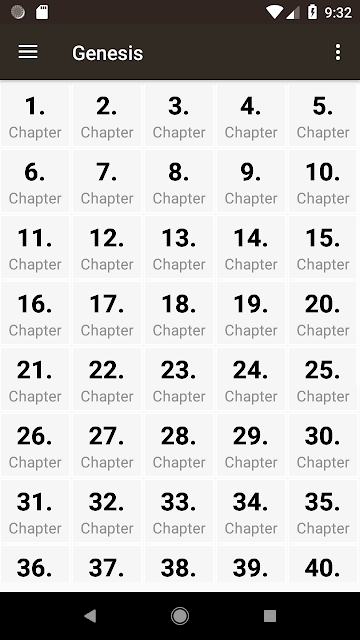
Task: Open Chapter 22
Action: (x=107, y=379)
